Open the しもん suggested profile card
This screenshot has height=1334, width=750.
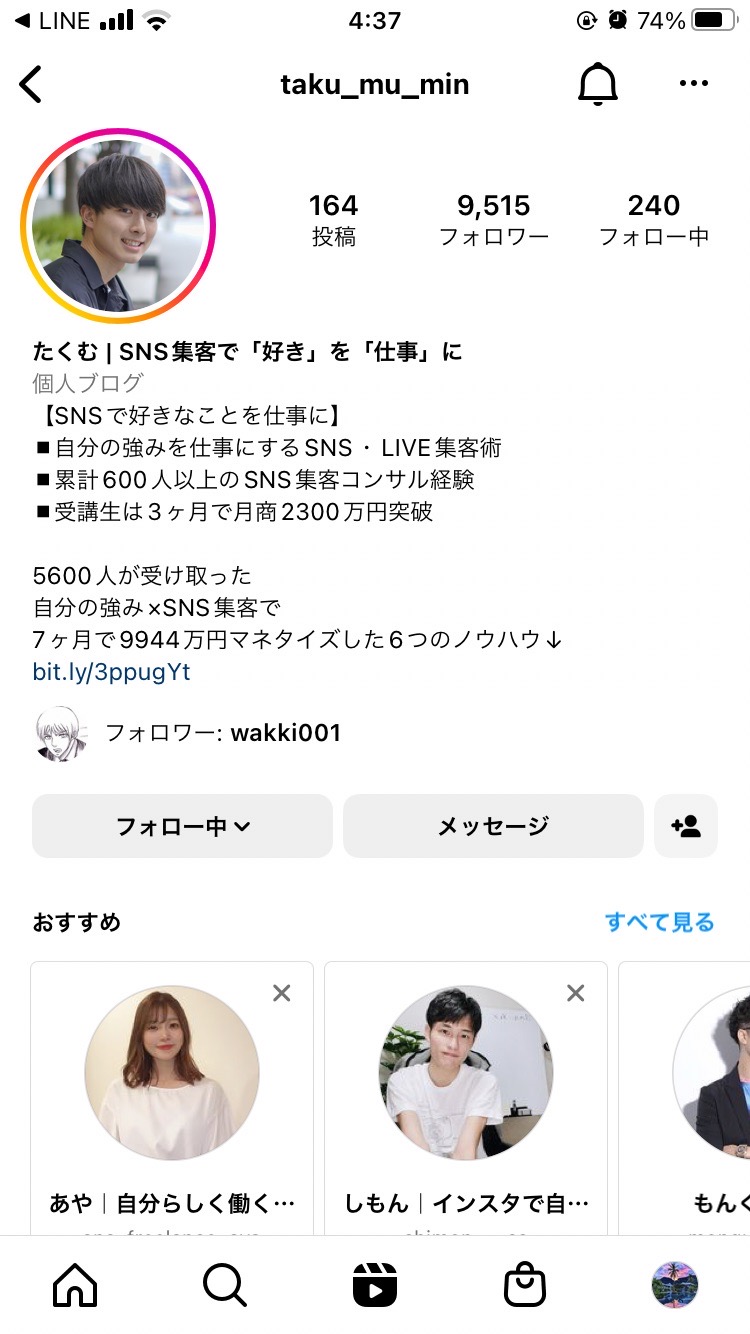[x=466, y=1098]
